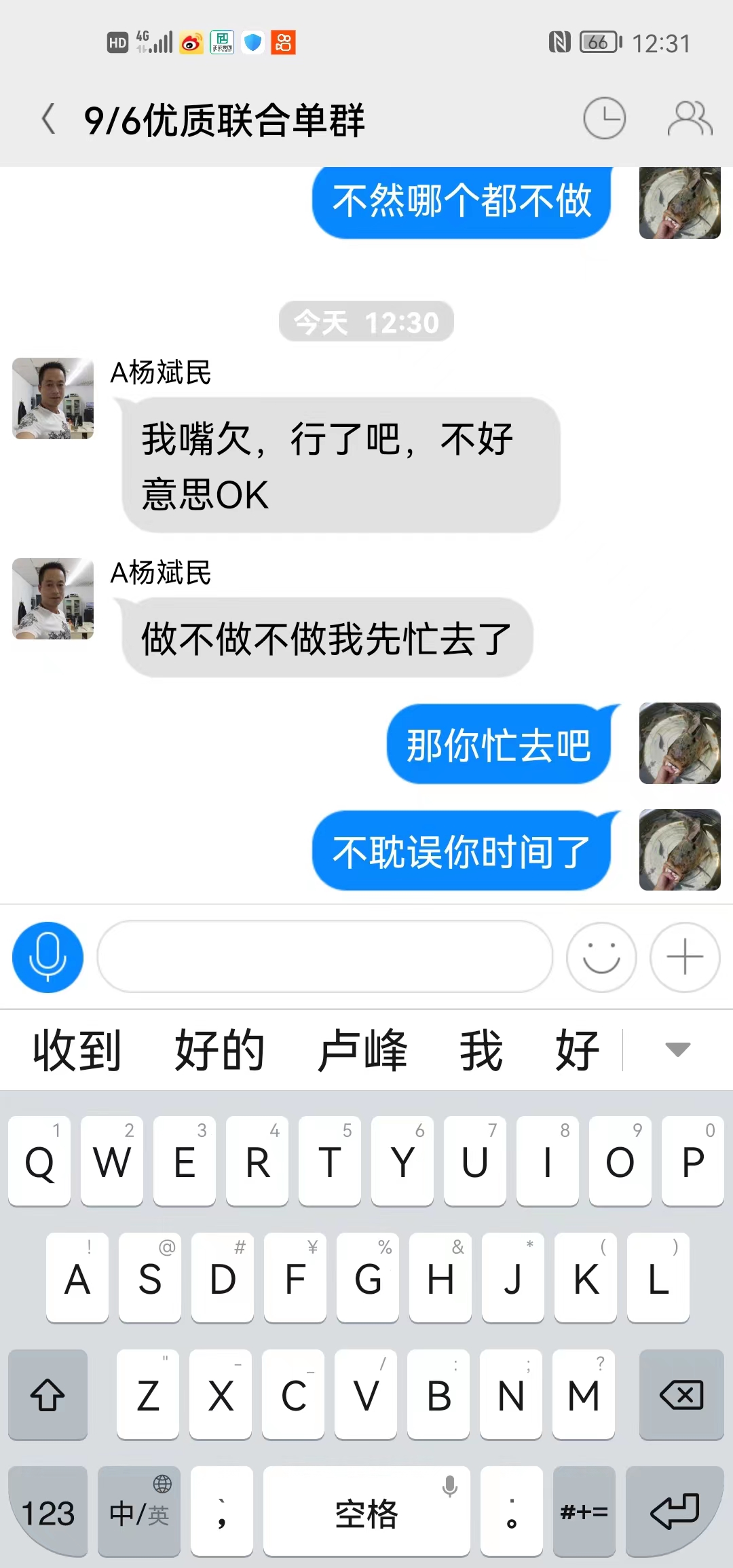This screenshot has width=733, height=1568.
Task: Select suggestion 卢峰 from candidate bar
Action: pyautogui.click(x=362, y=1049)
